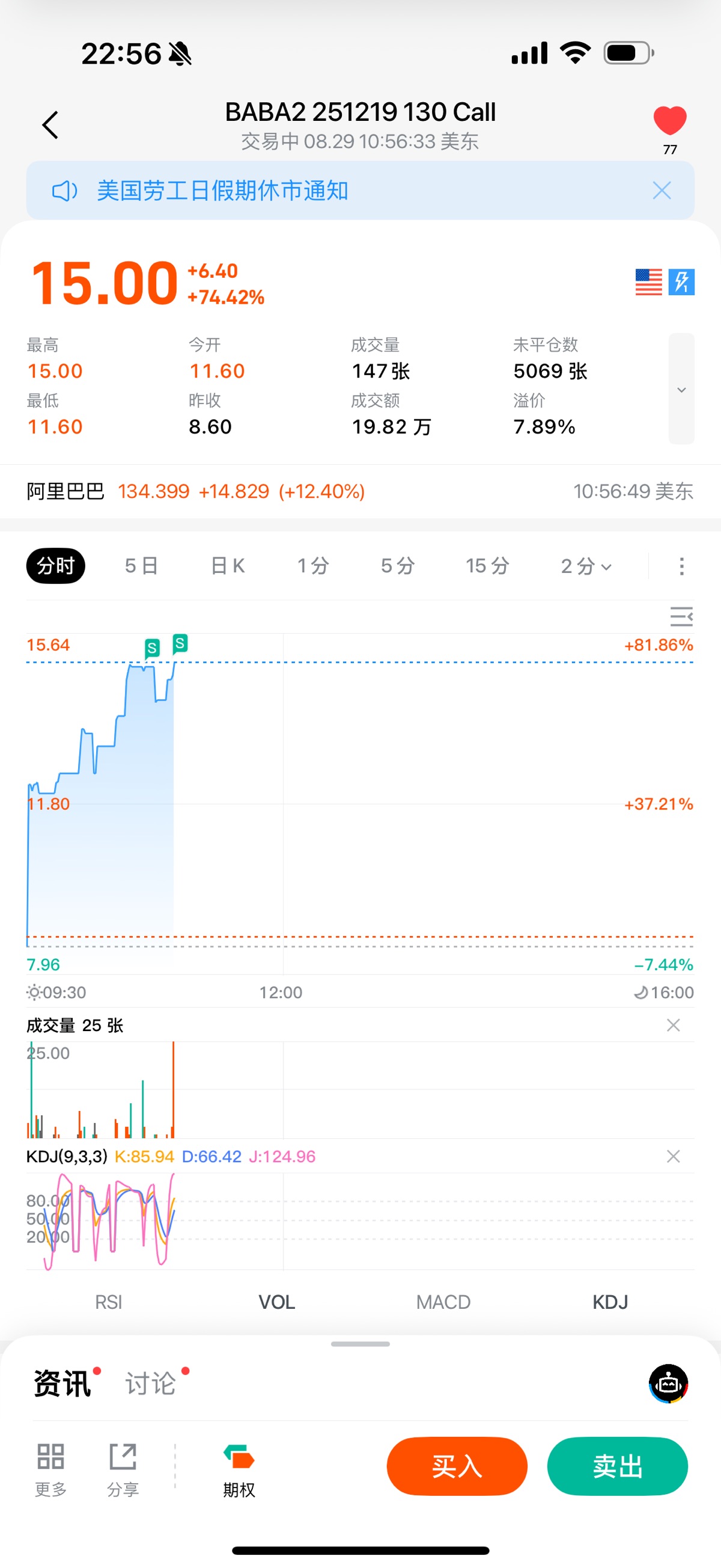Toggle the red heart favorite icon
721x1568 pixels.
pyautogui.click(x=669, y=120)
